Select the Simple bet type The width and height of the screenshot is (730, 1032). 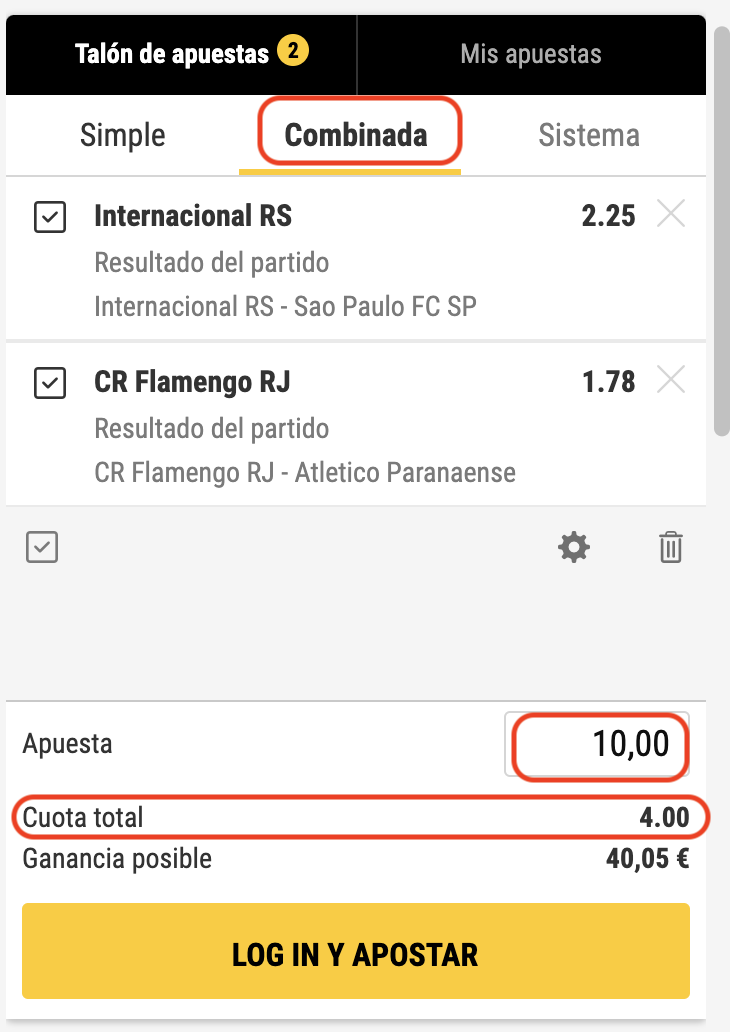click(123, 135)
